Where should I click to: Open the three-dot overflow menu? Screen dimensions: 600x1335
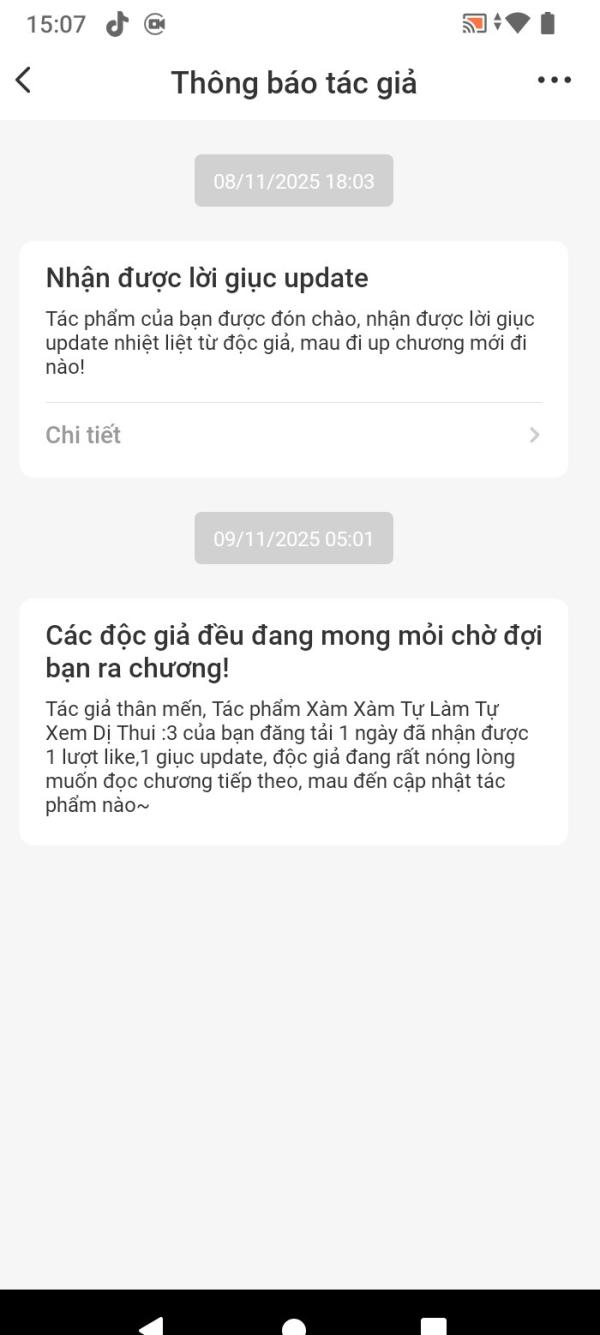click(x=554, y=81)
